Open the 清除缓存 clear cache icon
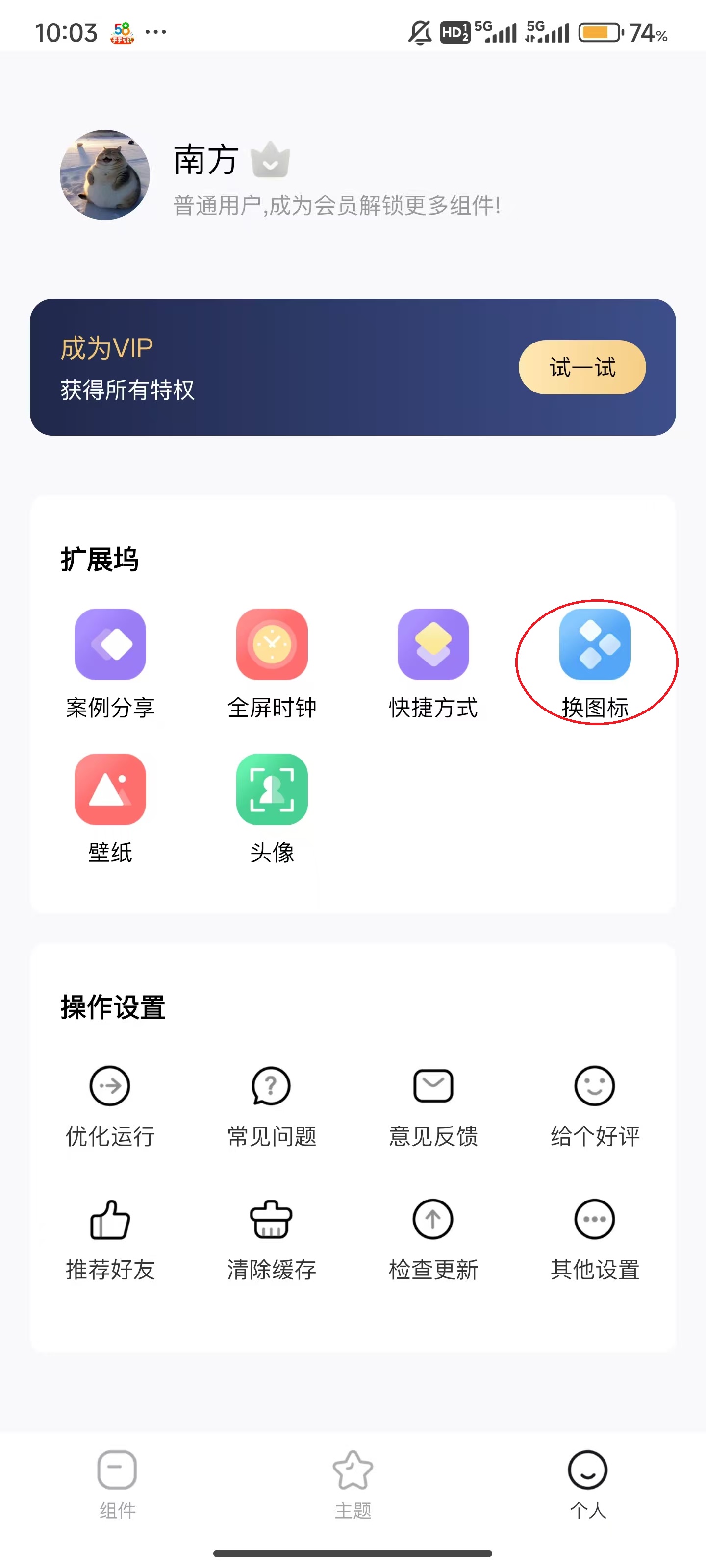Viewport: 706px width, 1568px height. click(272, 1219)
